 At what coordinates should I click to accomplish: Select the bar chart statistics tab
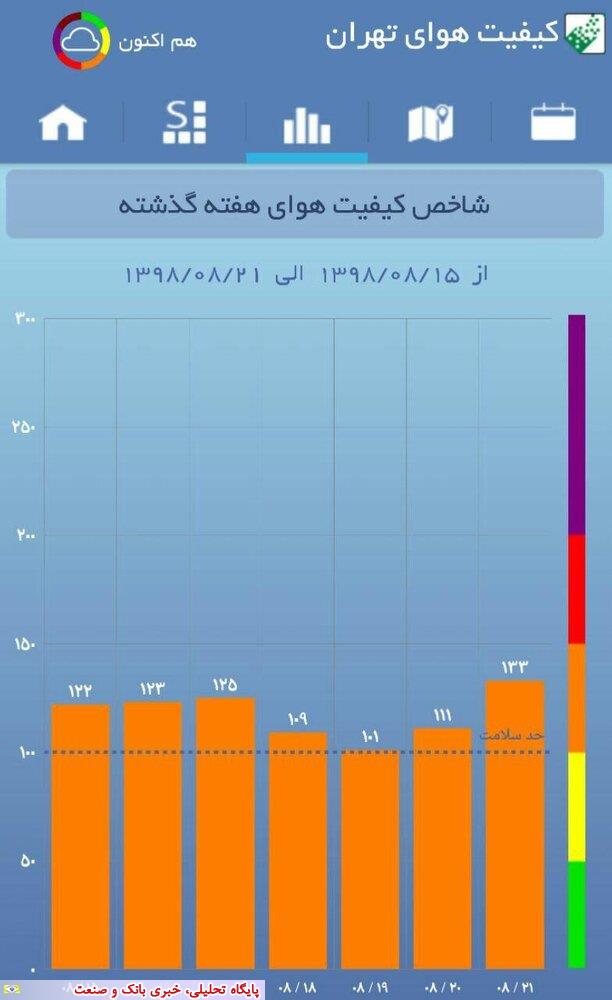click(x=306, y=124)
